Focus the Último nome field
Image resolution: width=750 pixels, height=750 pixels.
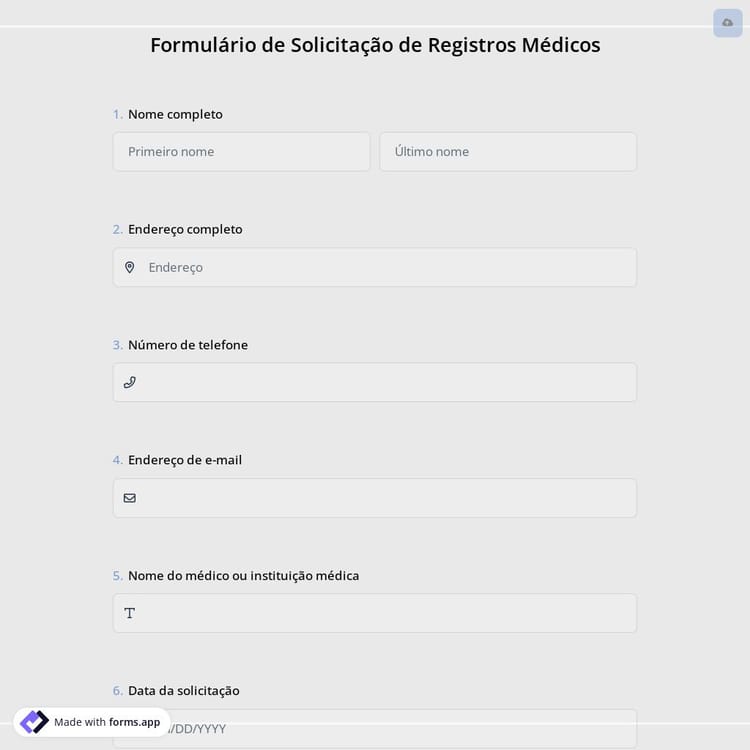(x=507, y=152)
